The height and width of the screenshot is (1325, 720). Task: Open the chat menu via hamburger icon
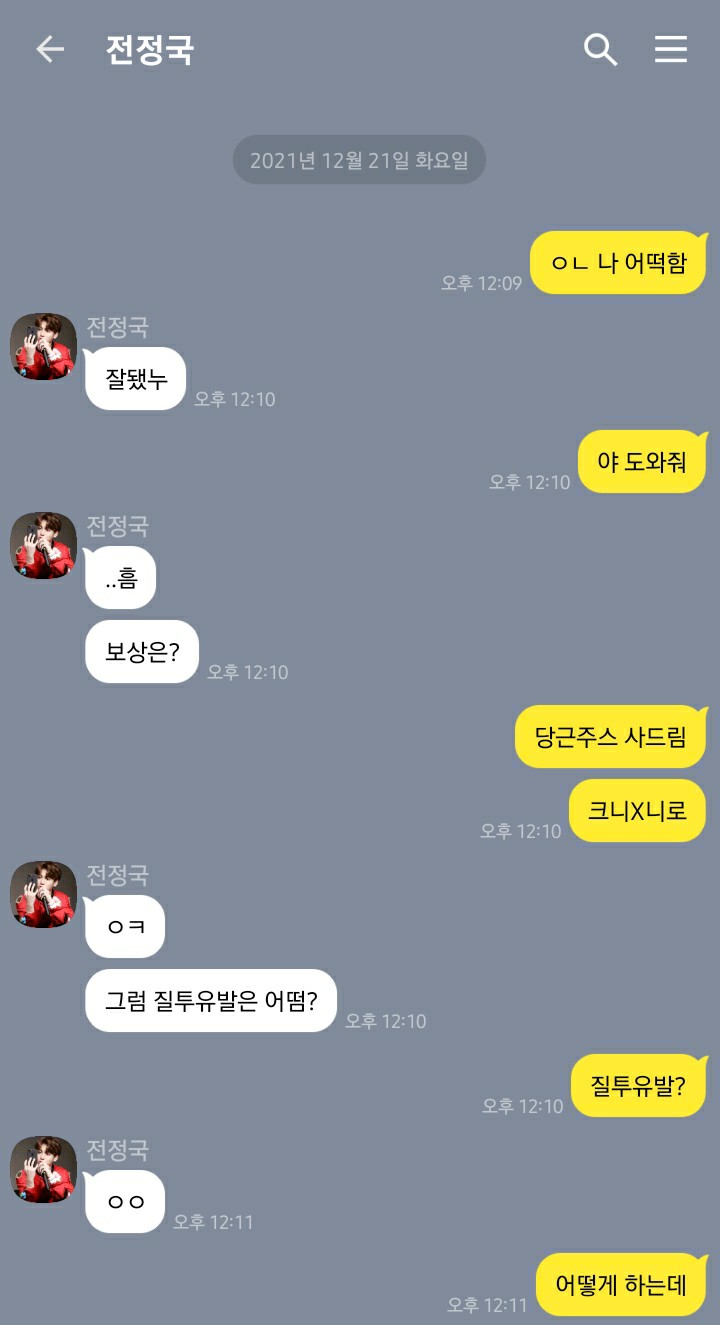[x=671, y=49]
